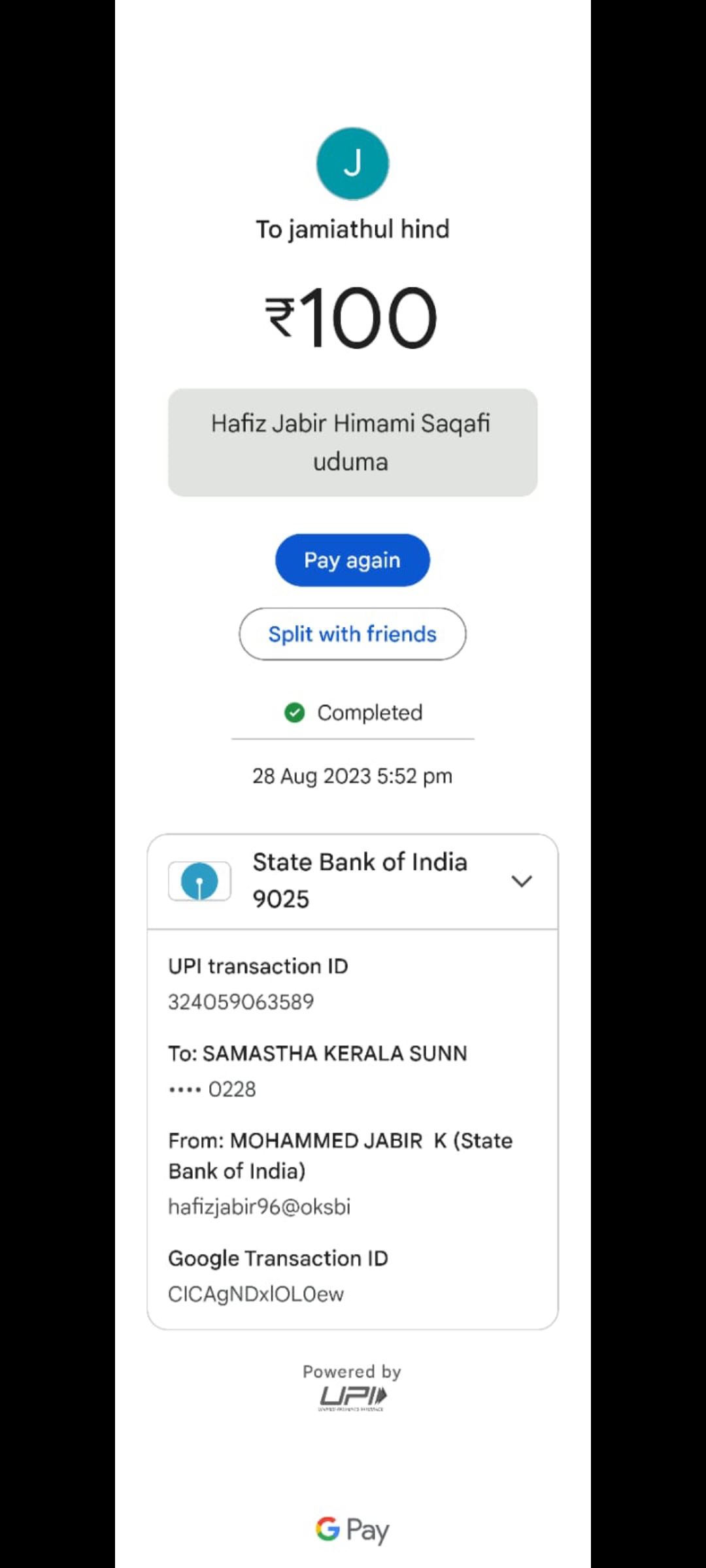Click the recipient name SAMASTHA KERALA SUNN

[x=317, y=1053]
